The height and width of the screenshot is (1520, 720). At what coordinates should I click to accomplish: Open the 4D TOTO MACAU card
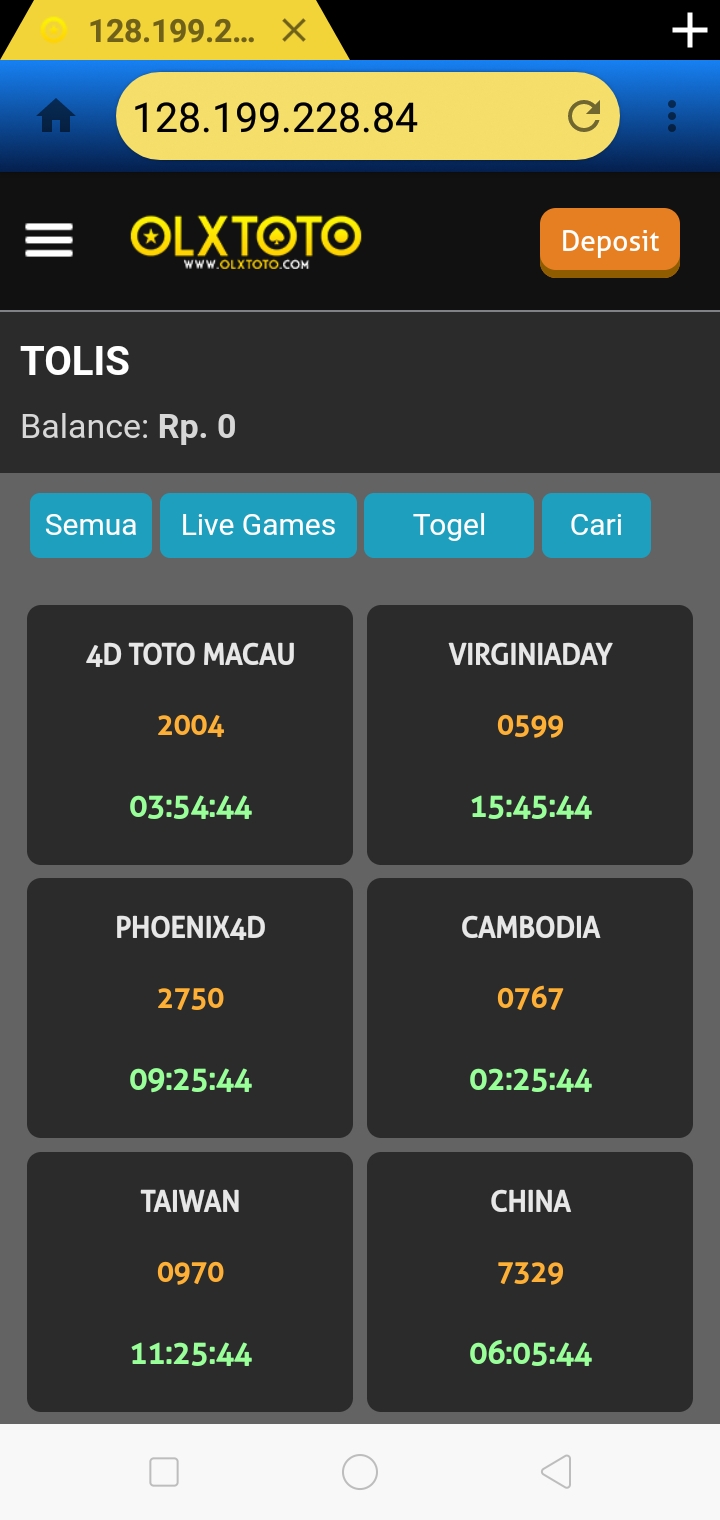point(190,734)
